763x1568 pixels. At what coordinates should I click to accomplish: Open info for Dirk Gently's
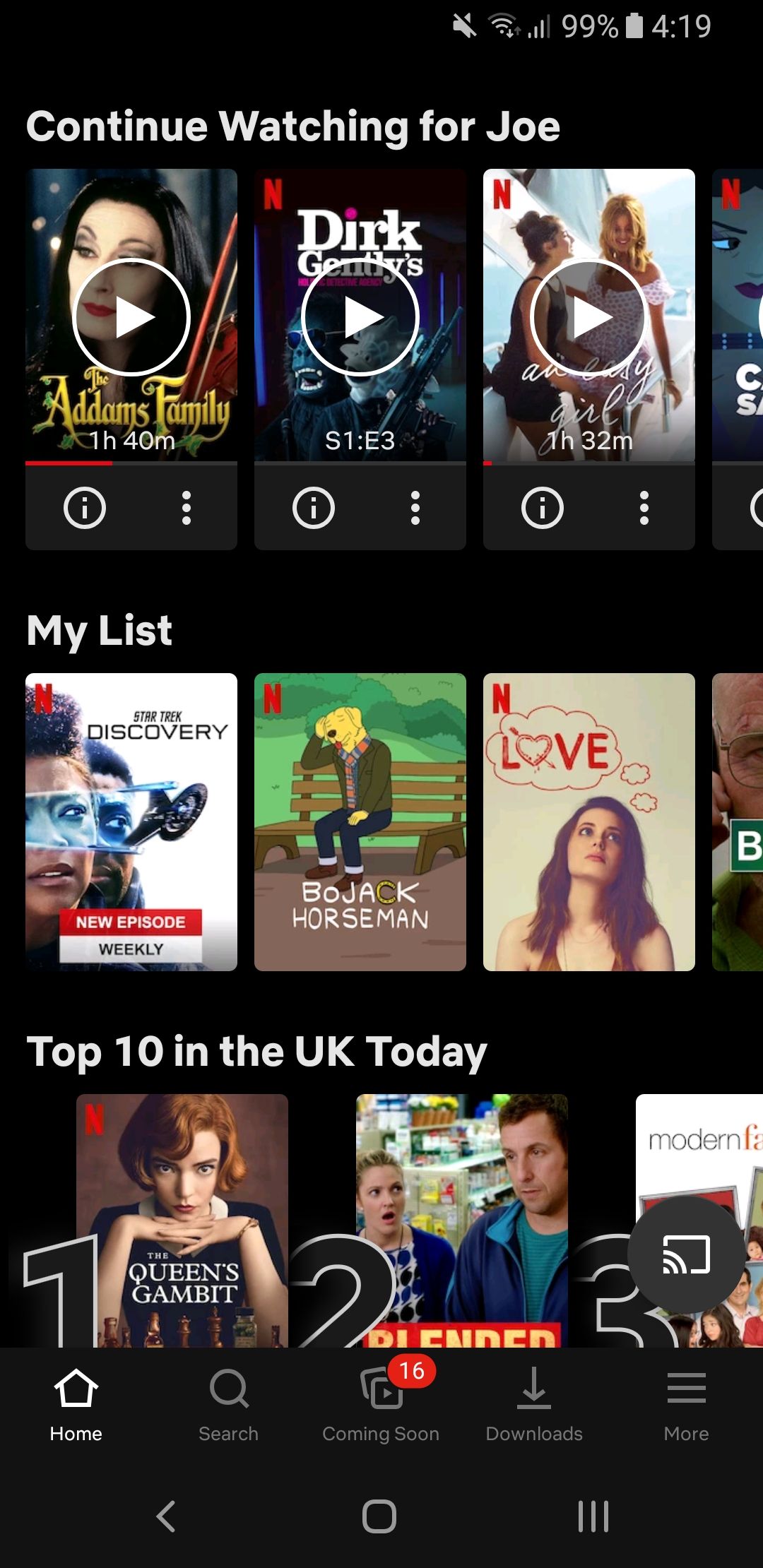314,507
